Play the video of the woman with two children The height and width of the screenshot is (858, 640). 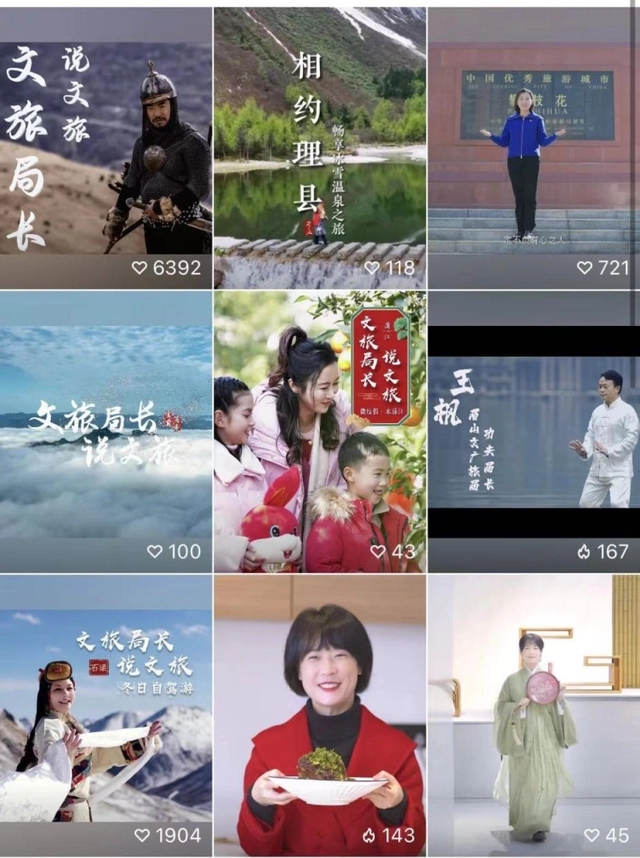319,432
